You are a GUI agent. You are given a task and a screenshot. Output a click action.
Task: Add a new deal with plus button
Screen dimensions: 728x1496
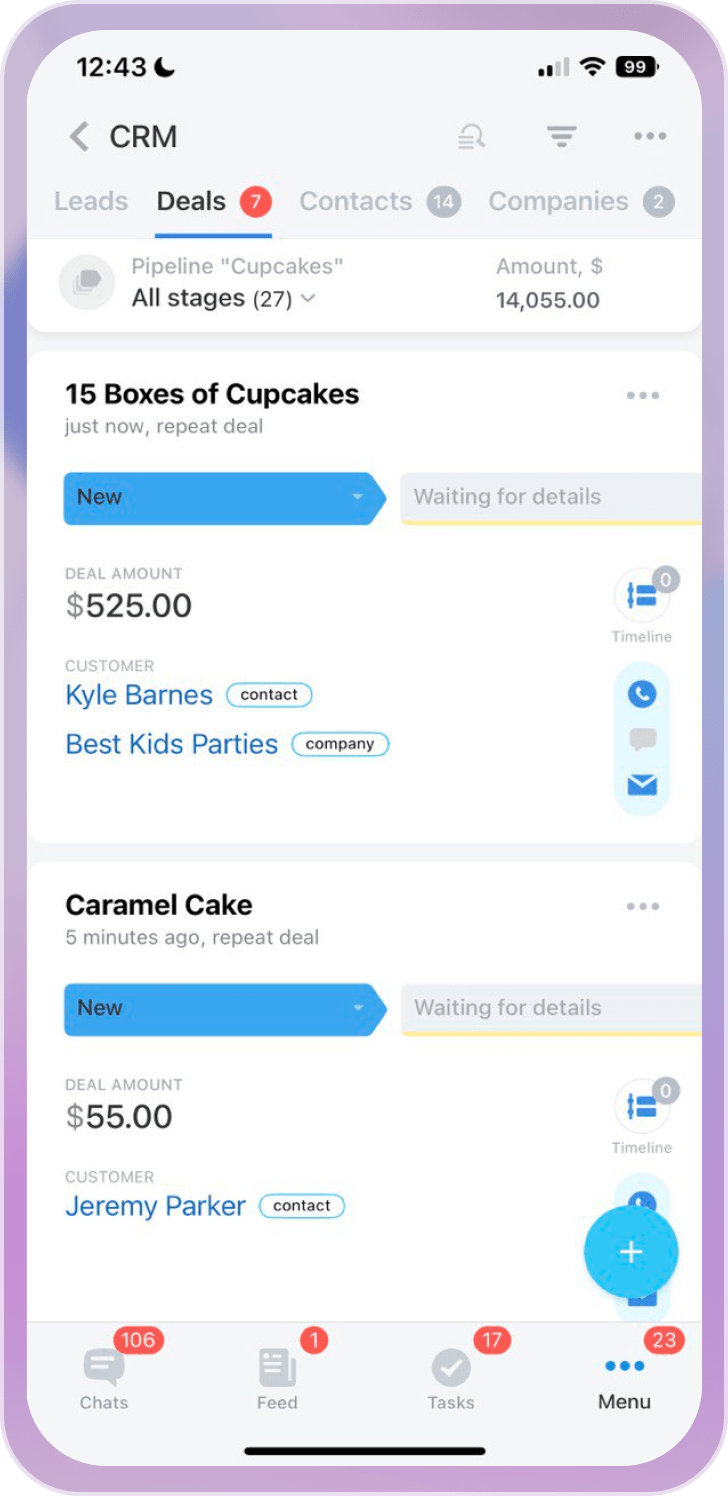(631, 1252)
